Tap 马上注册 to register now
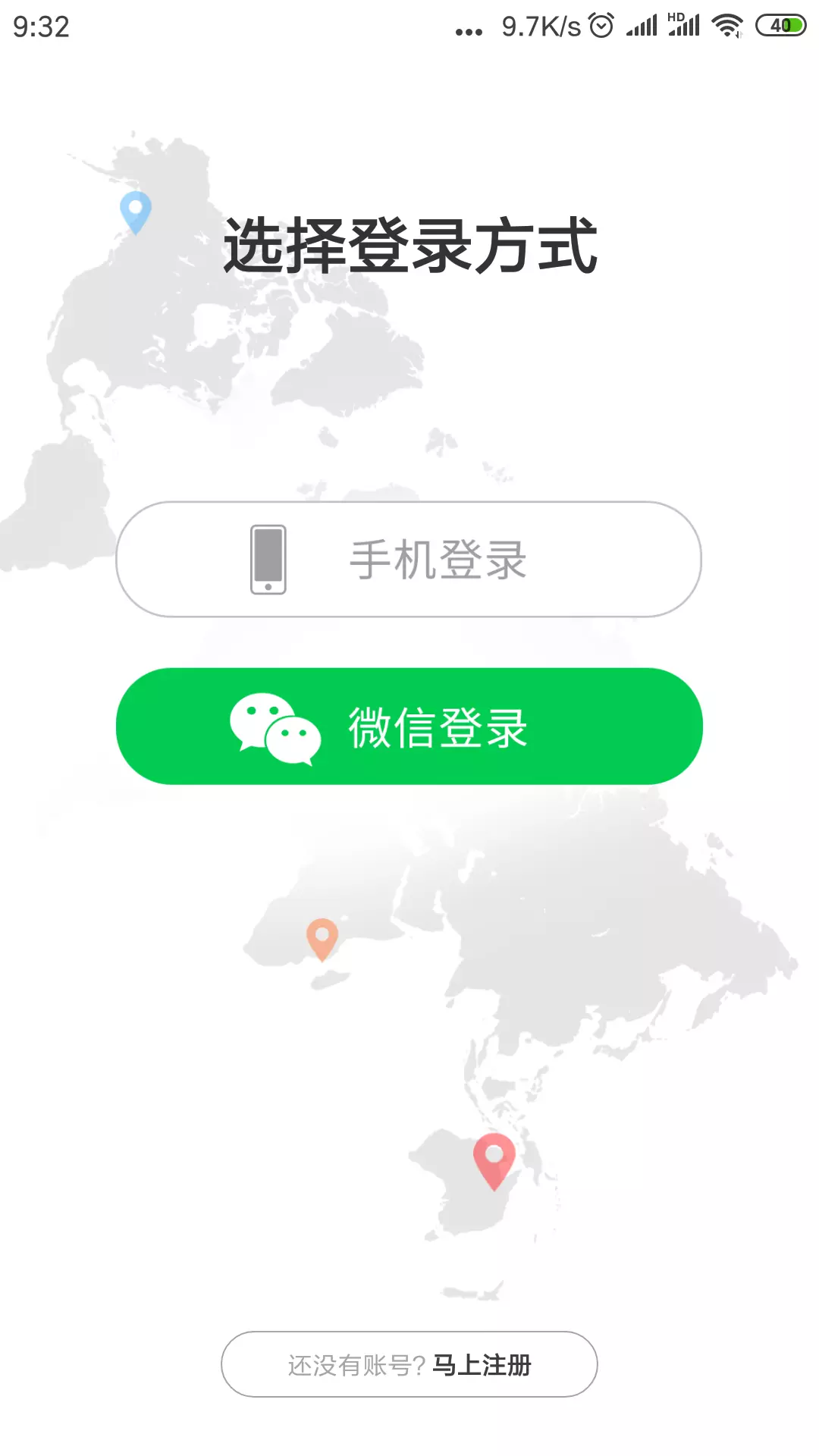This screenshot has width=819, height=1456. [x=481, y=1365]
